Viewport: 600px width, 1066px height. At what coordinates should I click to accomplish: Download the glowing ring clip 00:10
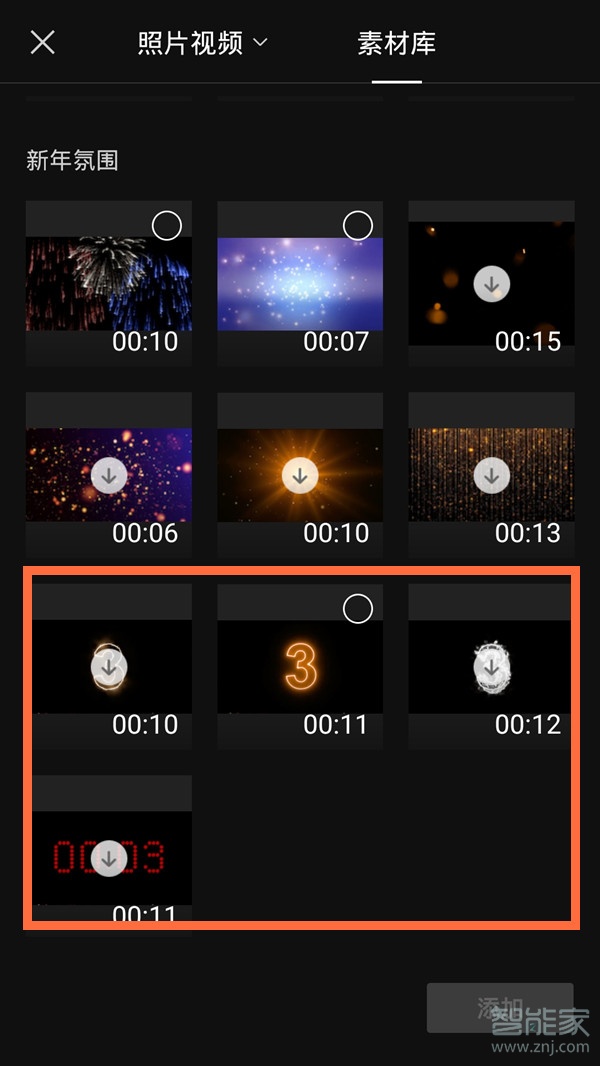click(x=109, y=667)
